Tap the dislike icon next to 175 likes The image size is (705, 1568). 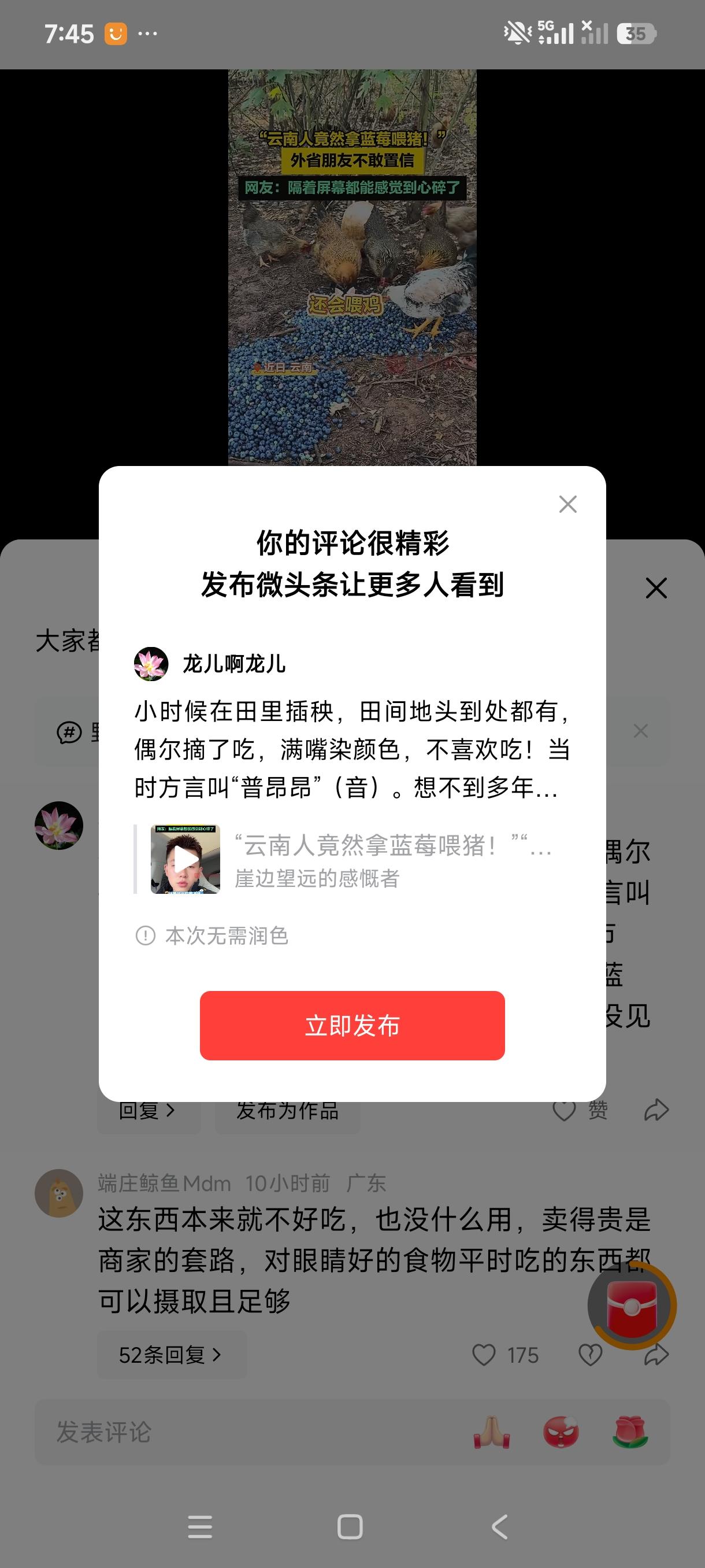[x=589, y=1354]
